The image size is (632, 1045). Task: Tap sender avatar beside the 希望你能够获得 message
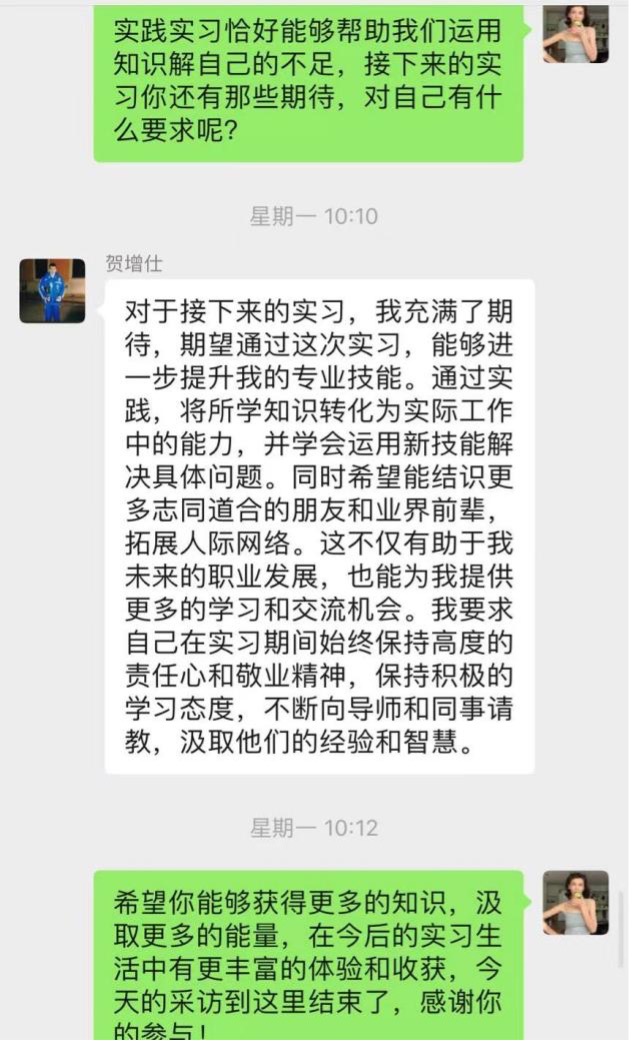point(575,903)
